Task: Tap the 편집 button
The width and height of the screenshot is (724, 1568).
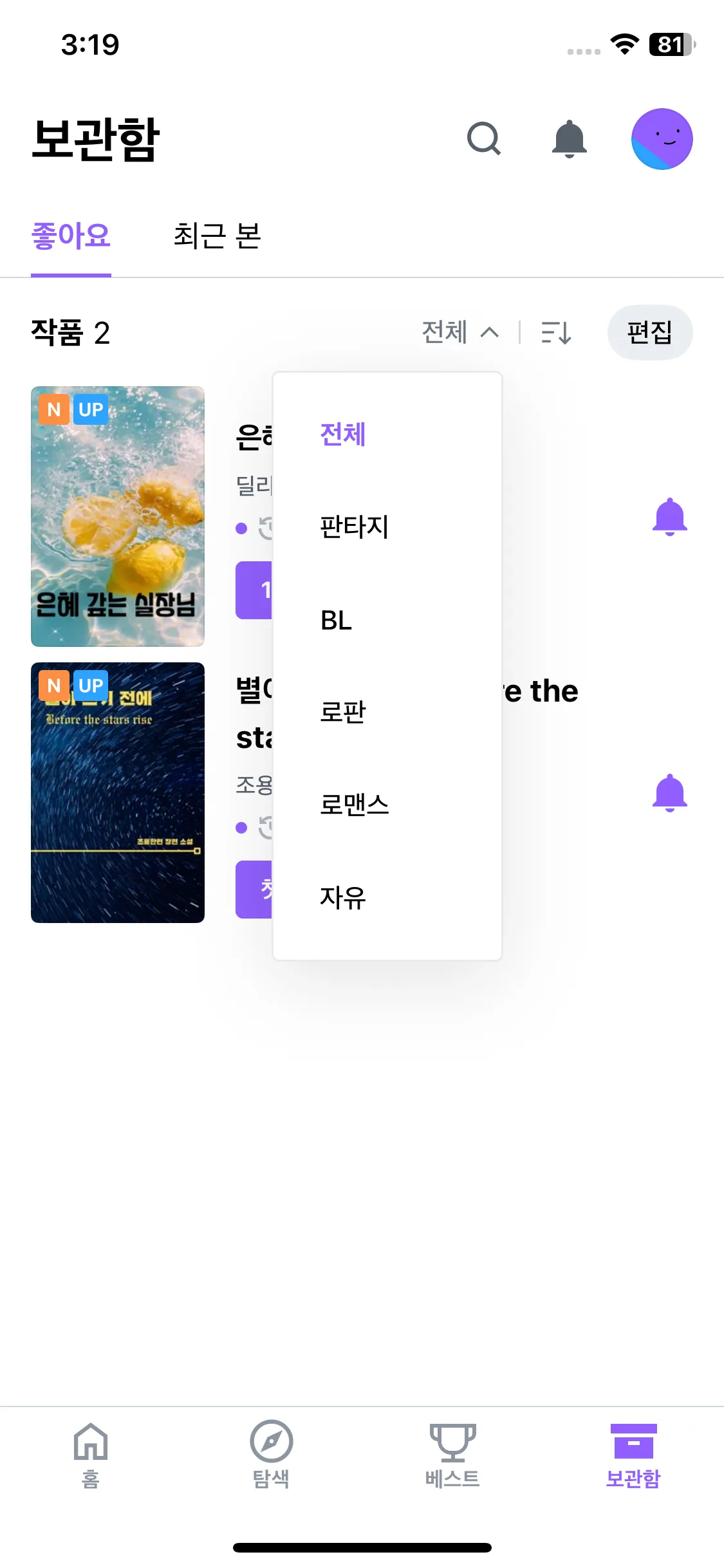Action: pos(649,333)
